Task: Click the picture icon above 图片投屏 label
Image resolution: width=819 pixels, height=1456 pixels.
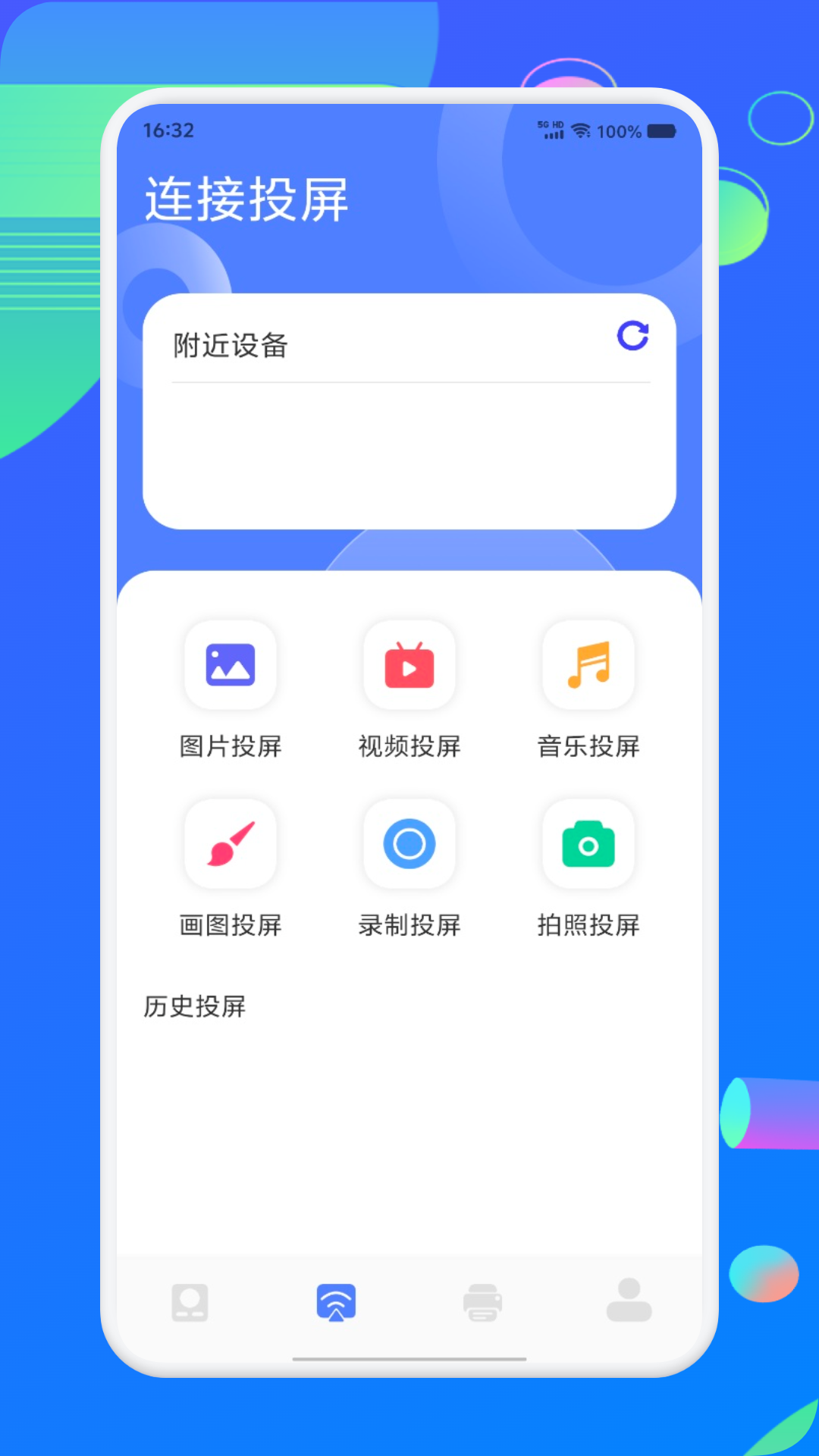Action: tap(231, 666)
